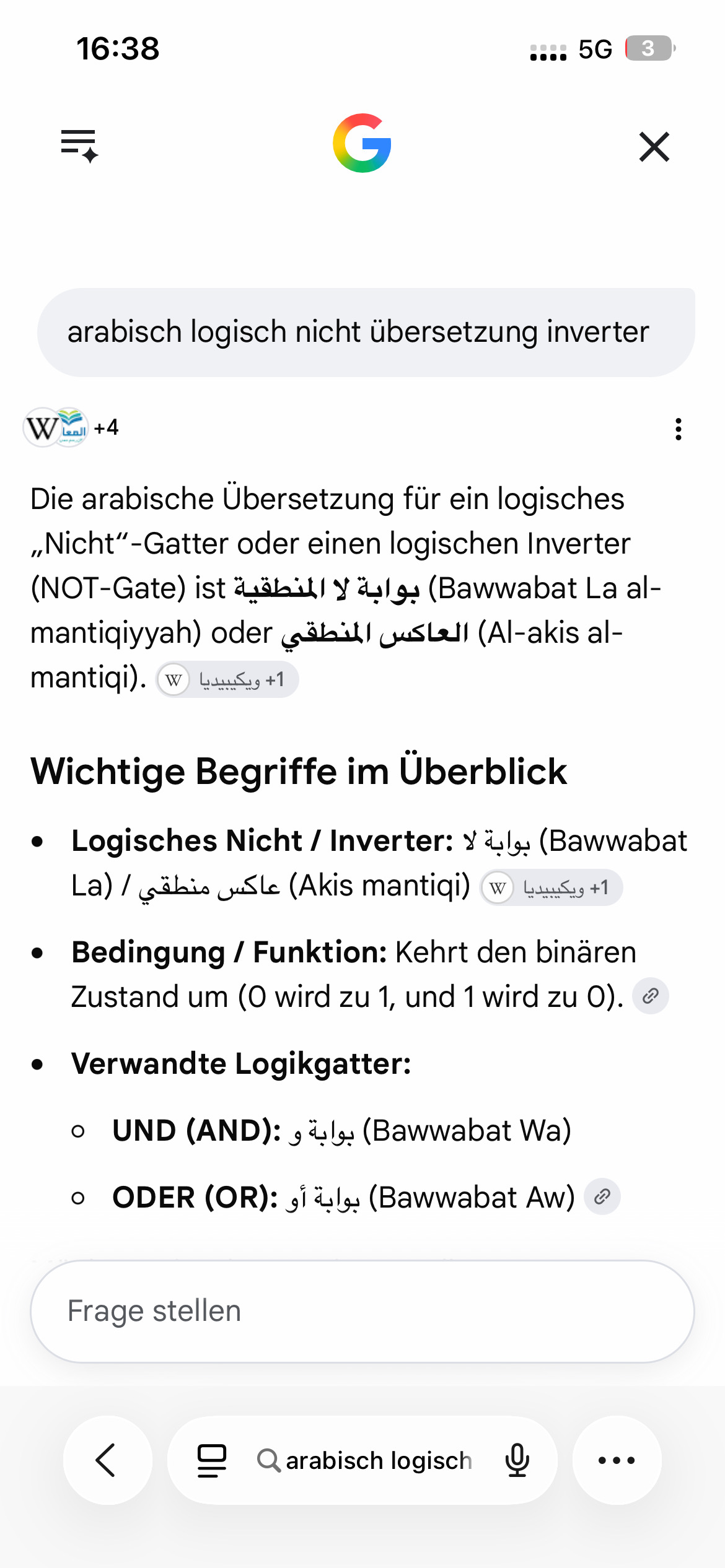
Task: Open the bottom three-dot more menu
Action: [x=617, y=1460]
